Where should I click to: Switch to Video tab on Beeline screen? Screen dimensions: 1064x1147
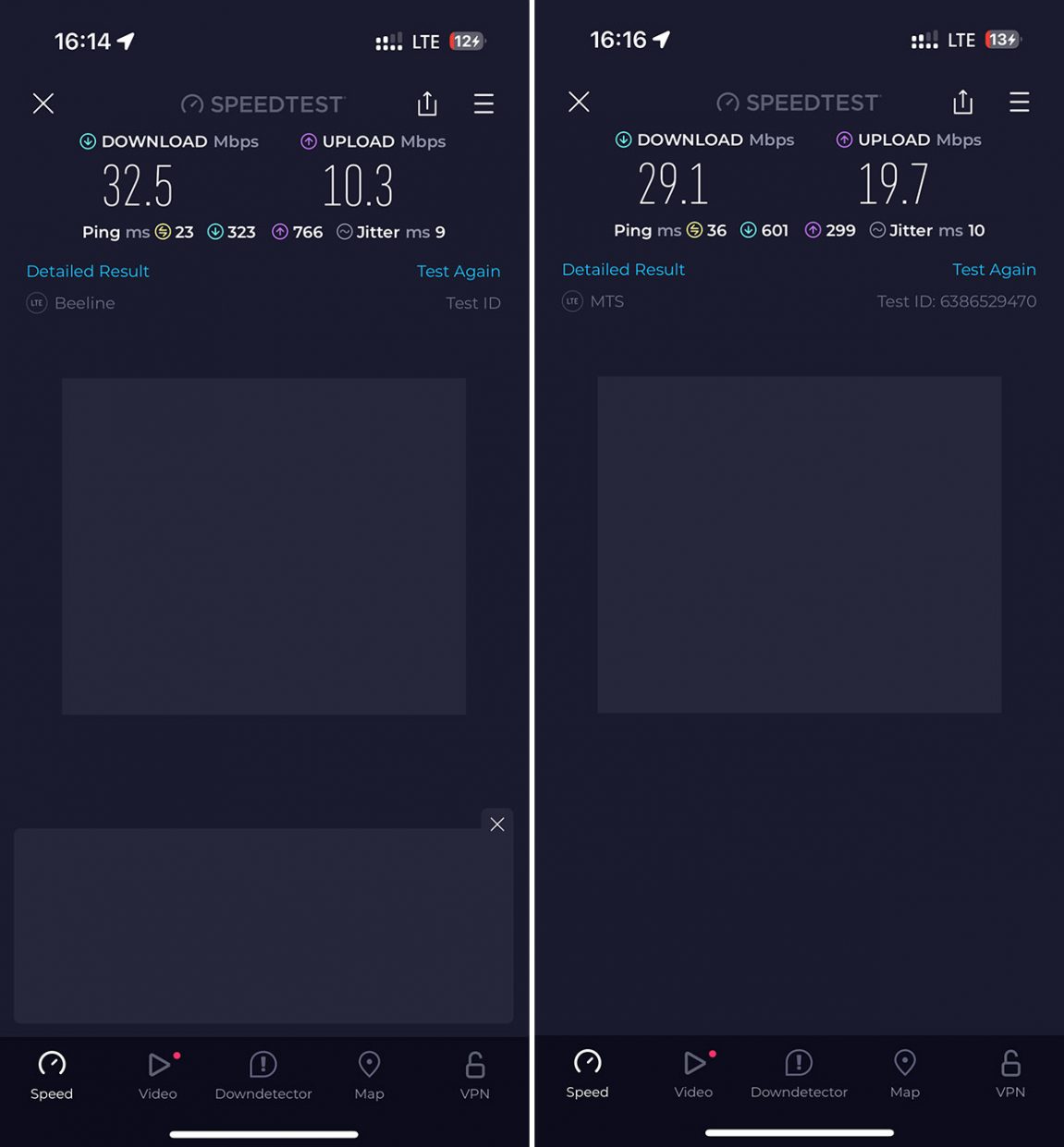tap(158, 1076)
